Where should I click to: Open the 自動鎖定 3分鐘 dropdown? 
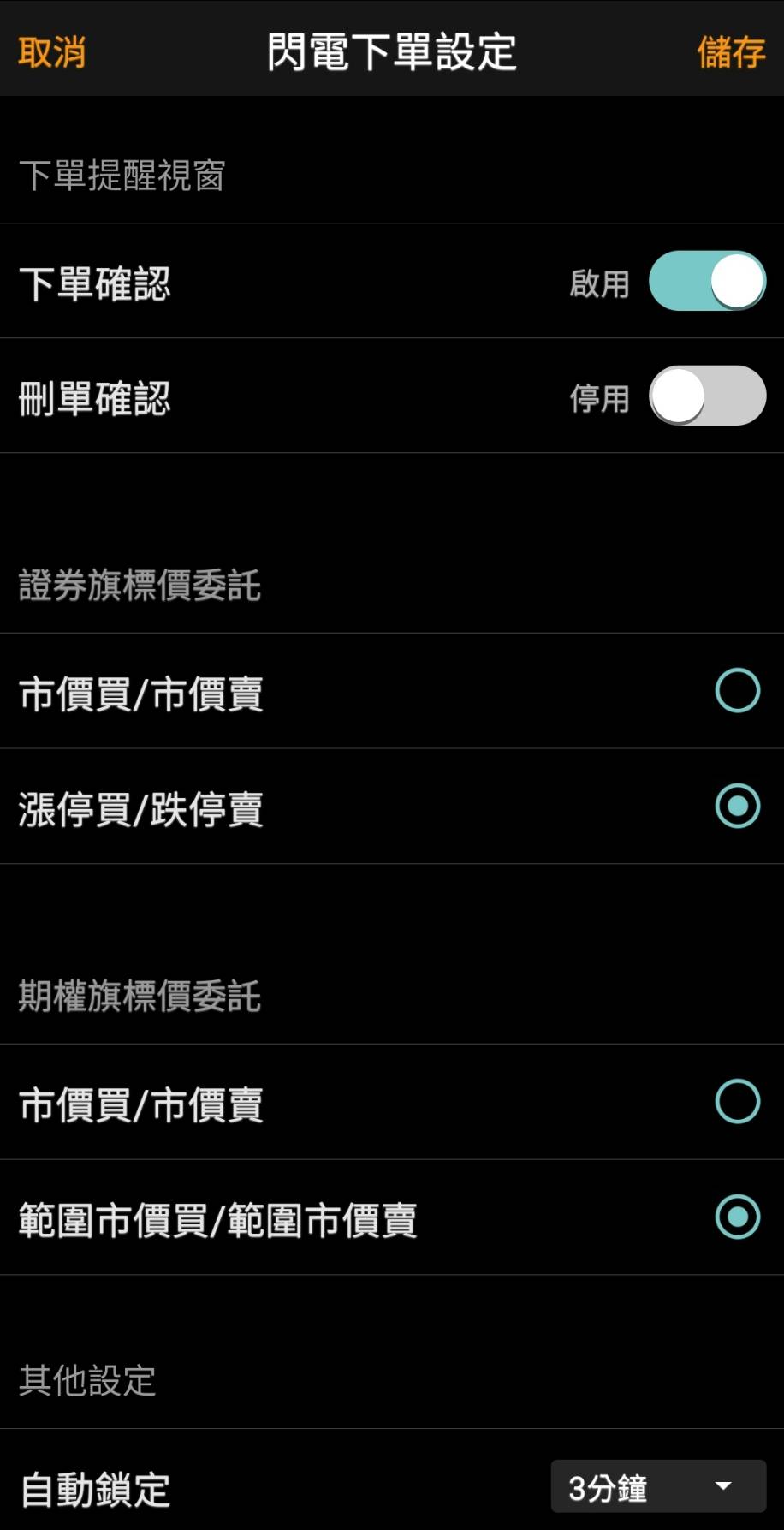coord(658,1486)
